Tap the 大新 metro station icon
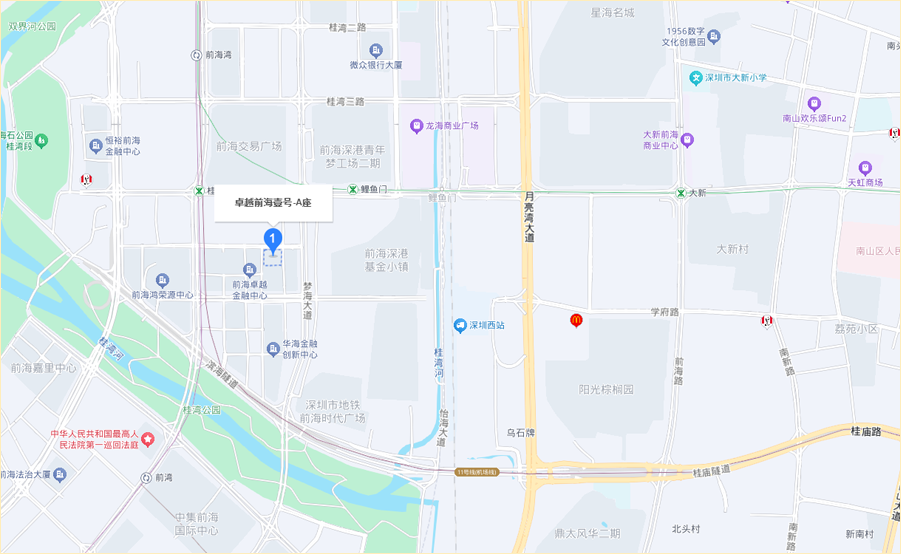The width and height of the screenshot is (901, 554). click(680, 192)
